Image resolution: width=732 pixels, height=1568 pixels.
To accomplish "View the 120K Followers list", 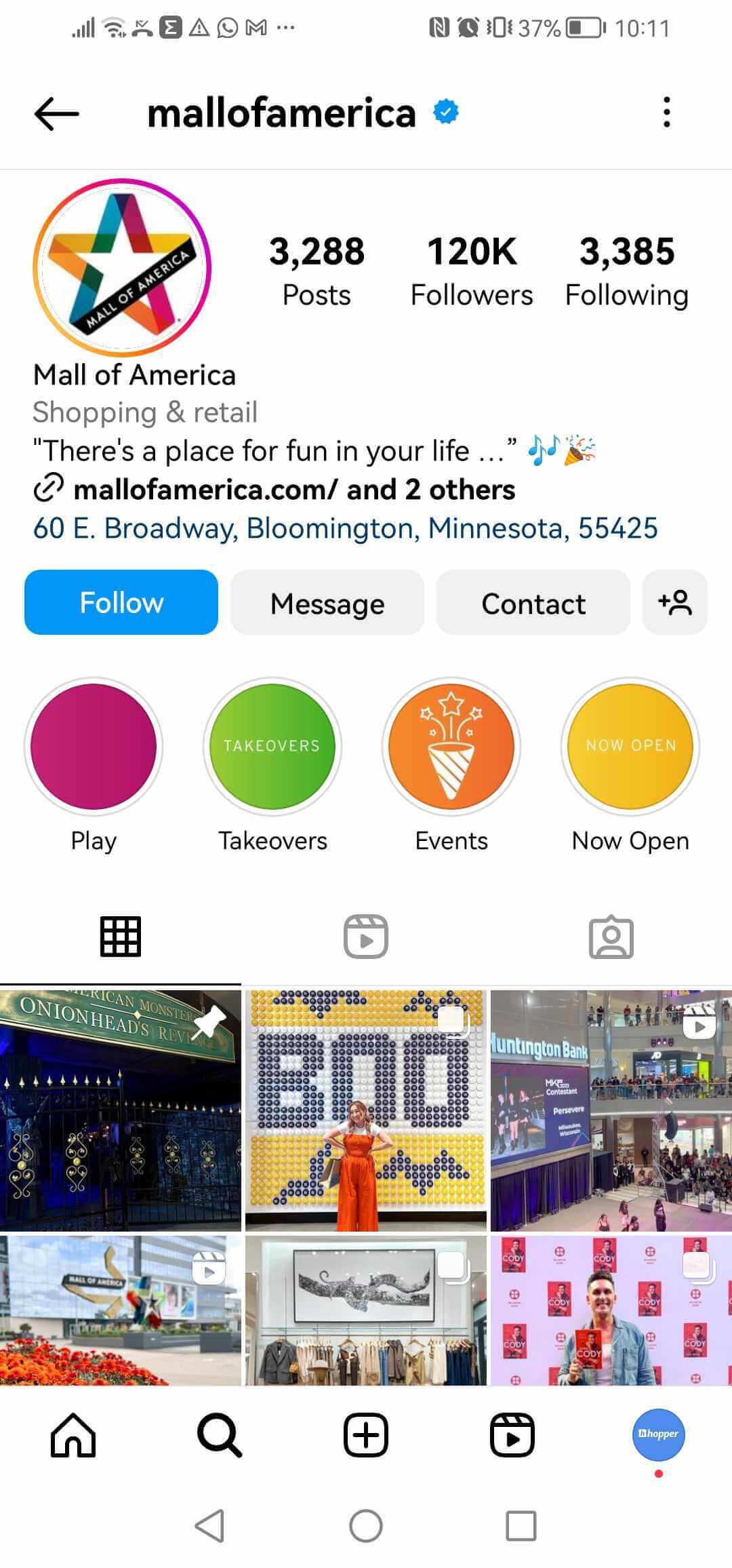I will point(471,270).
